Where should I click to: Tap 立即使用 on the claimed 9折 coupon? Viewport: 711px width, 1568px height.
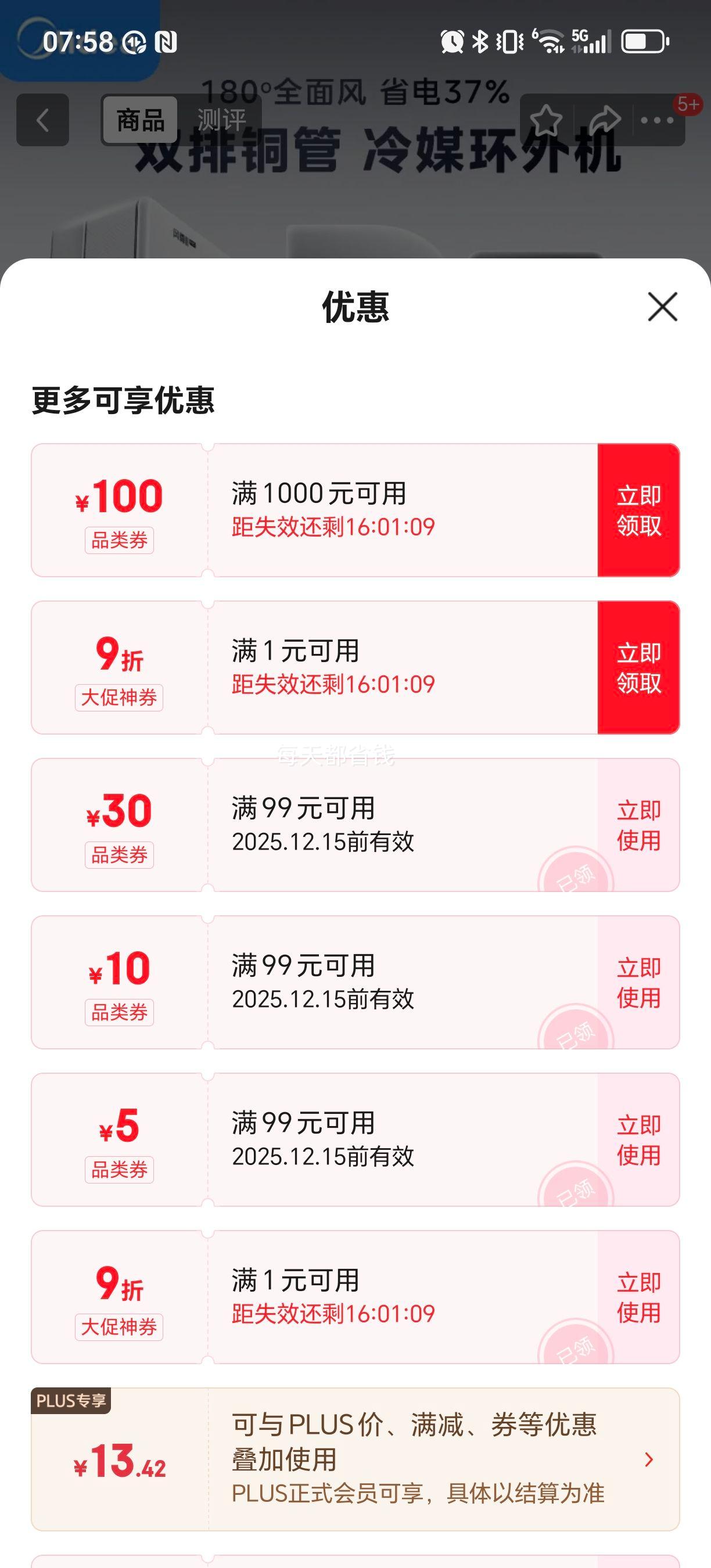638,1297
